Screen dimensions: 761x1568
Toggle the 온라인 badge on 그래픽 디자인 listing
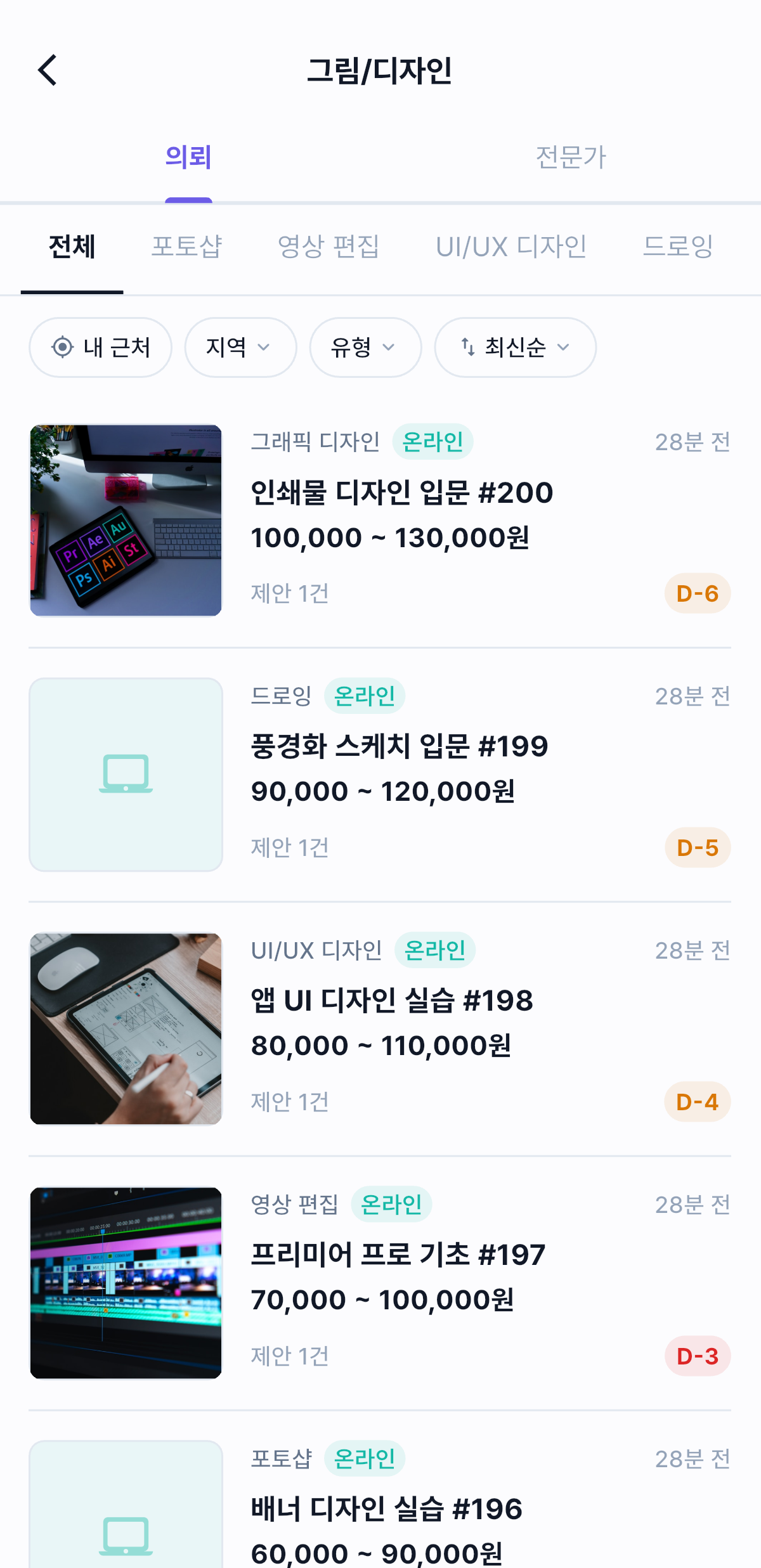point(434,442)
